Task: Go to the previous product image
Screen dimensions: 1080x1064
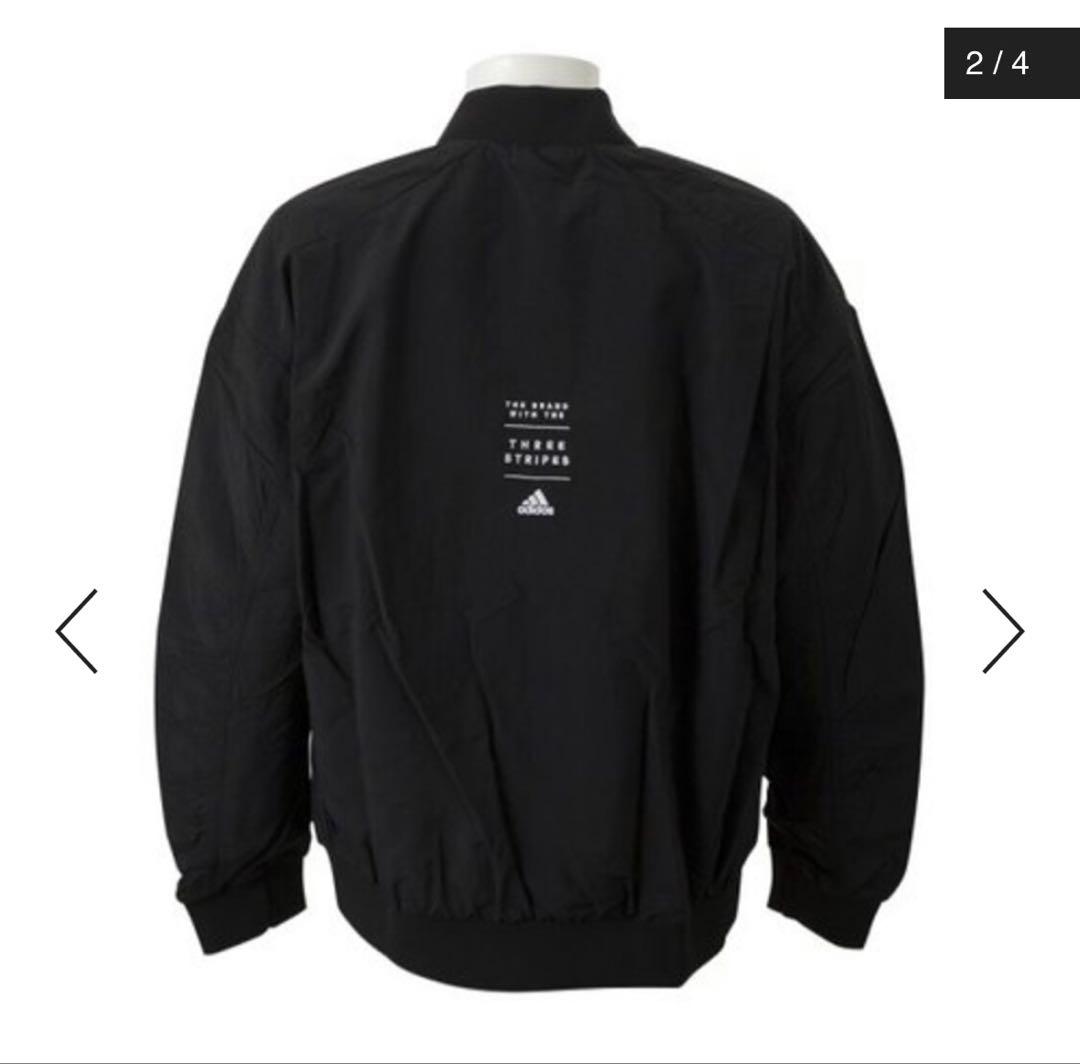Action: [77, 631]
